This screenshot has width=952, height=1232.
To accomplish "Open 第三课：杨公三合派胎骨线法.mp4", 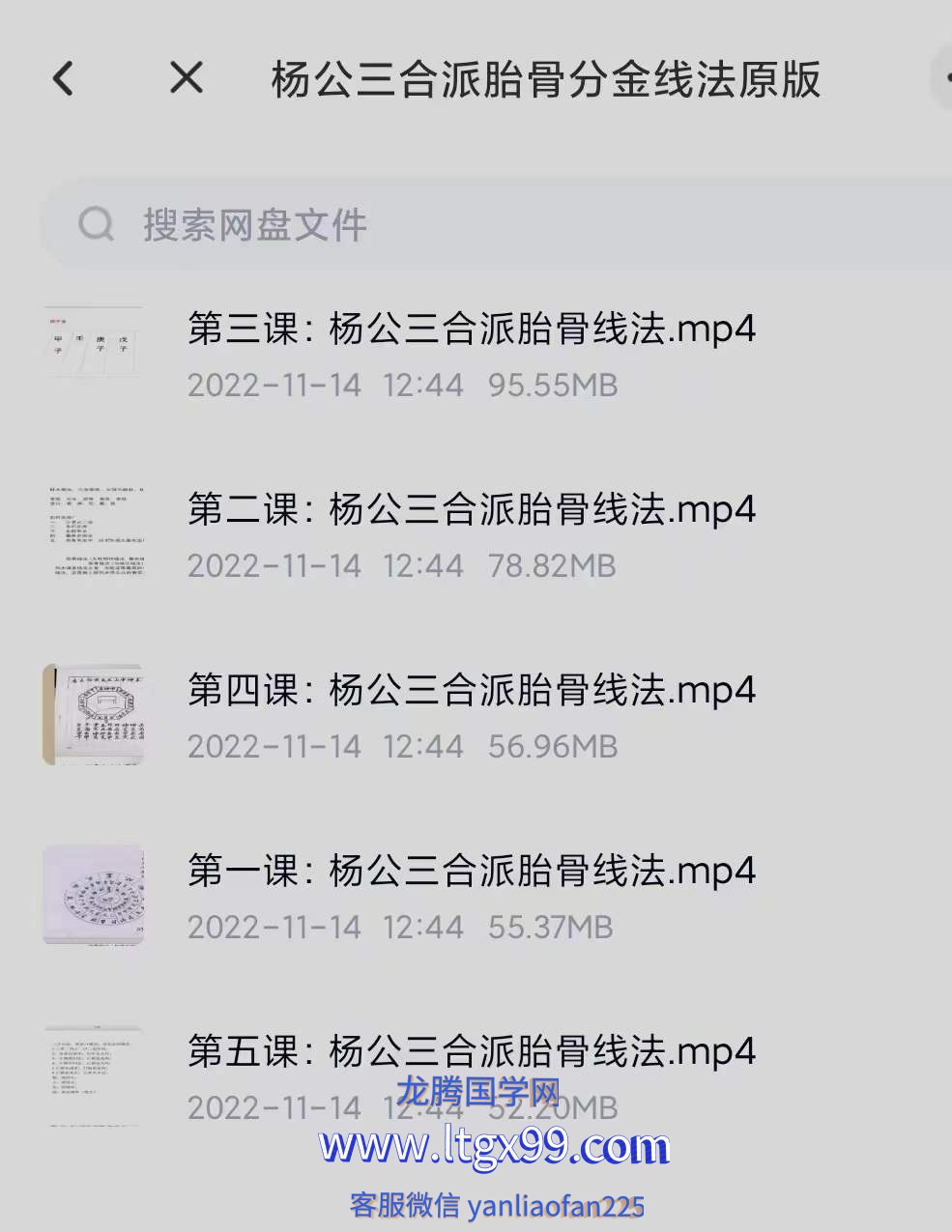I will (x=471, y=330).
